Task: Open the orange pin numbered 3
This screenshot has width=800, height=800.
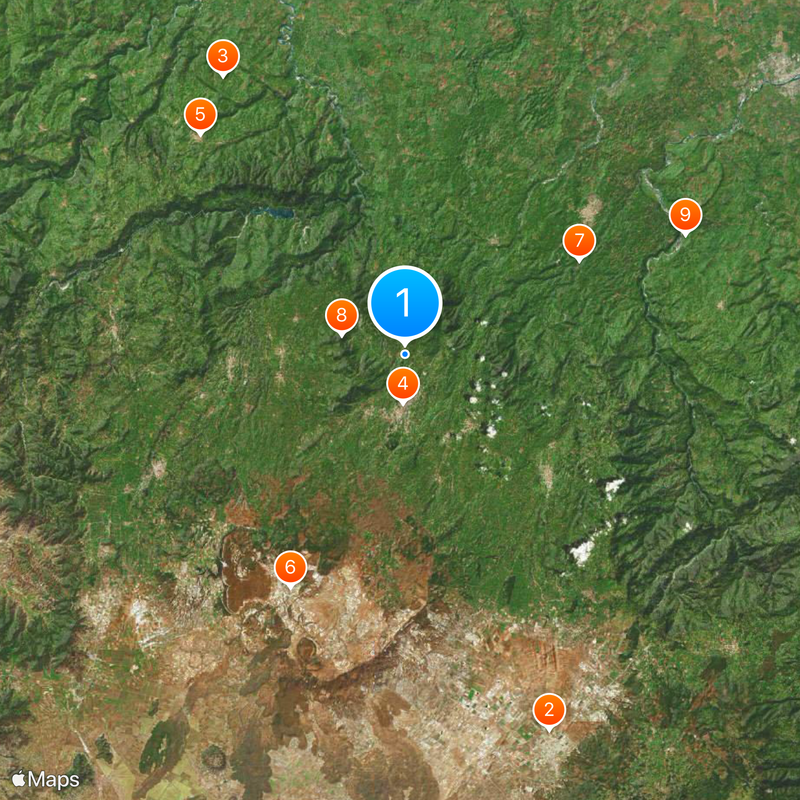Action: point(222,56)
